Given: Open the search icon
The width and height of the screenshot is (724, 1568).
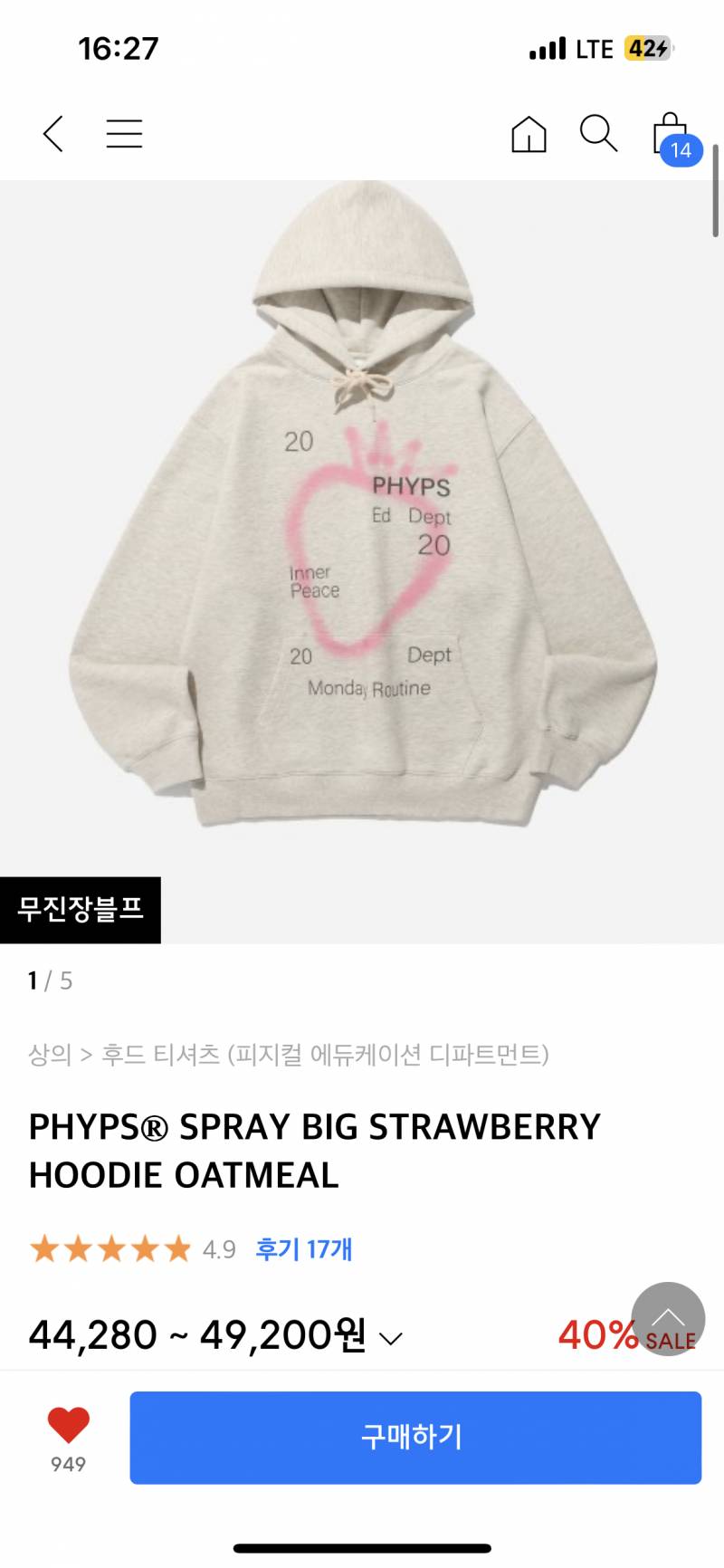Looking at the screenshot, I should pyautogui.click(x=598, y=134).
